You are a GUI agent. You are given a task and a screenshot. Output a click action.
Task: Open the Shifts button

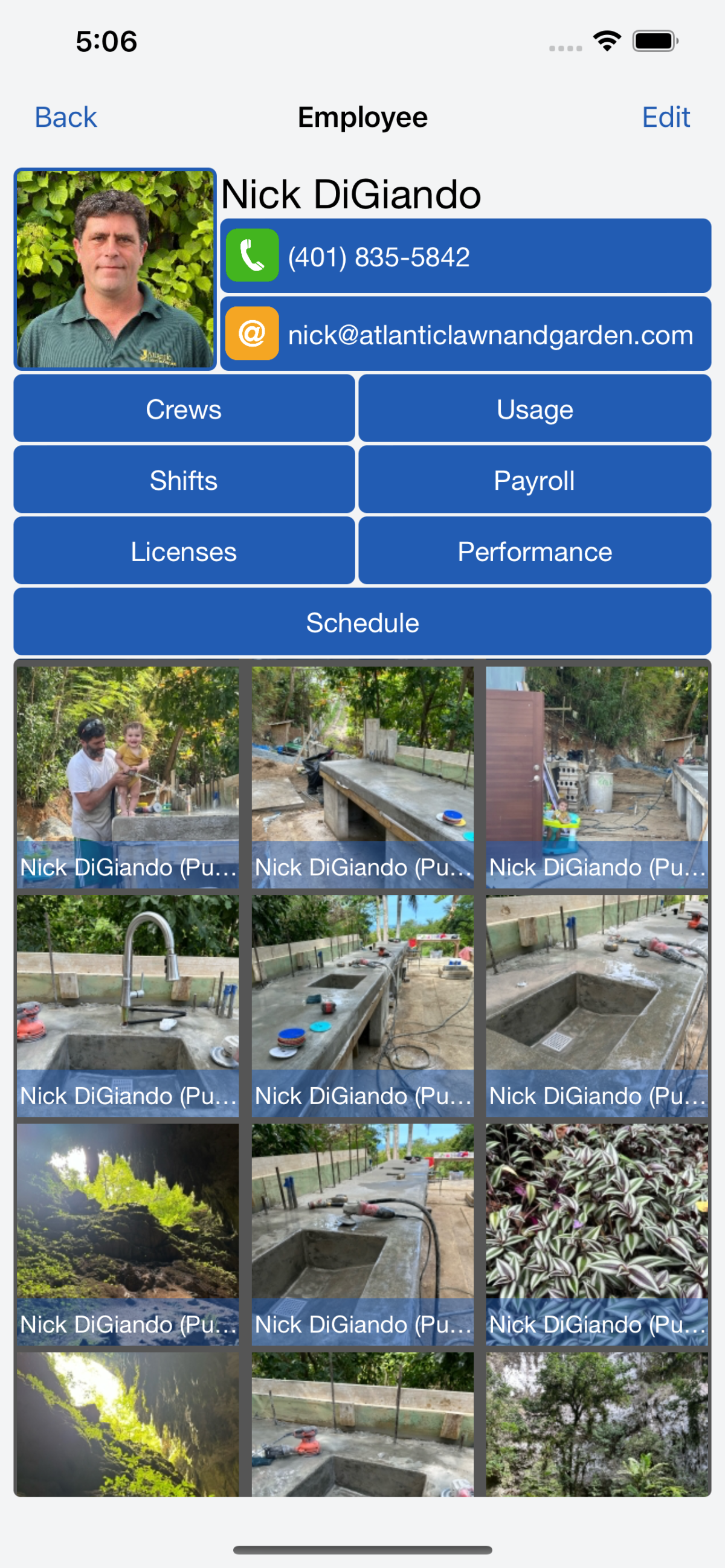point(184,480)
